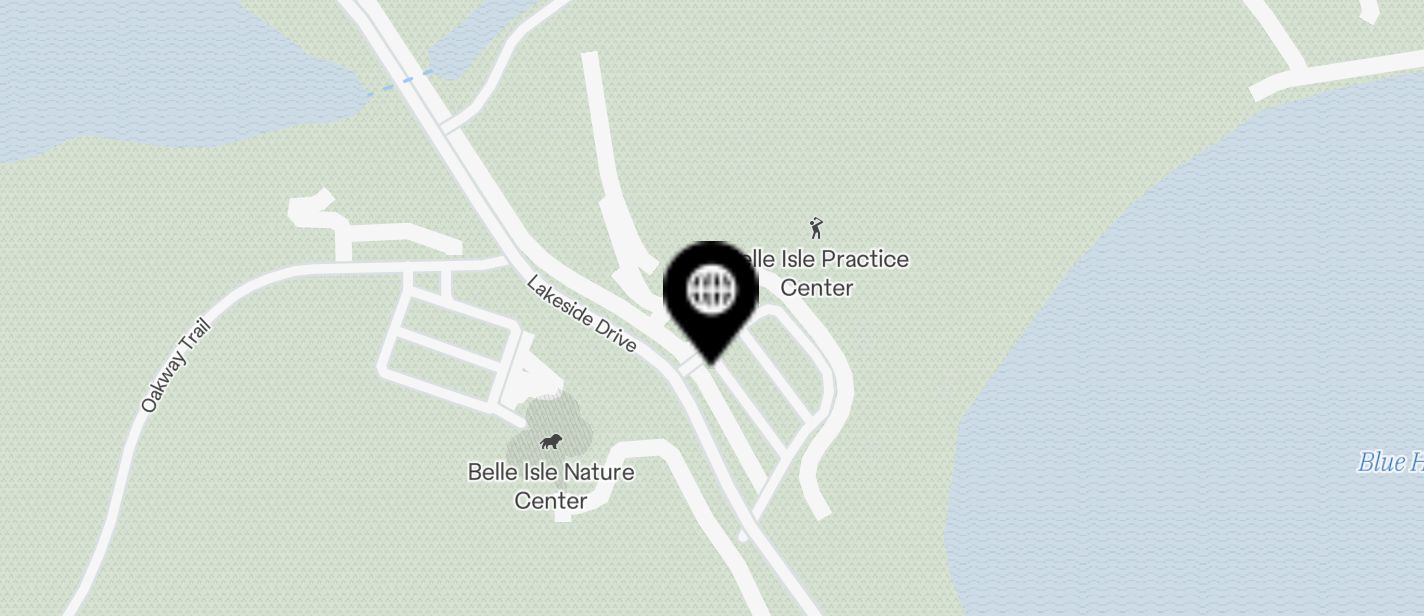Image resolution: width=1424 pixels, height=616 pixels.
Task: Tap the black globe location pin
Action: click(711, 290)
